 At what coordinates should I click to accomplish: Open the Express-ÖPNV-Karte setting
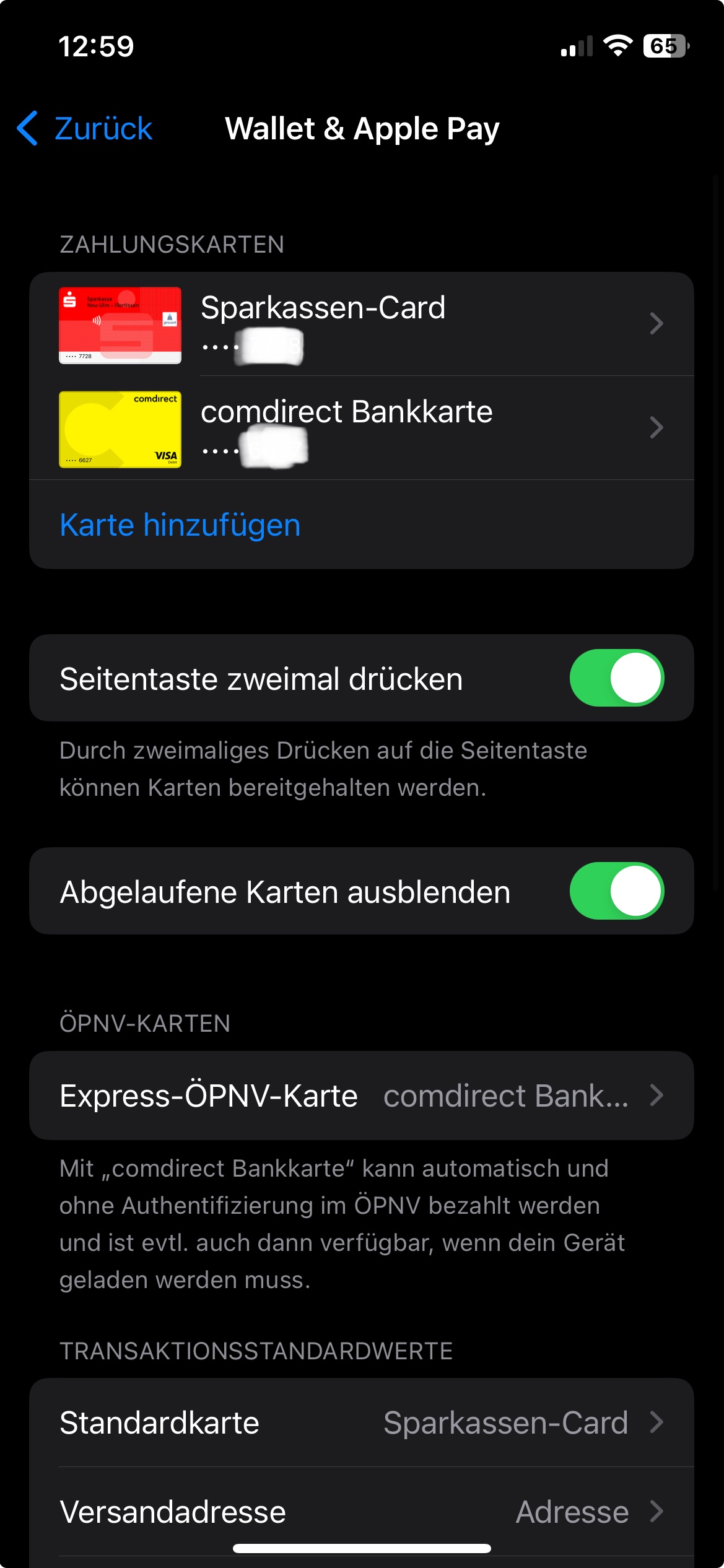pos(361,1095)
